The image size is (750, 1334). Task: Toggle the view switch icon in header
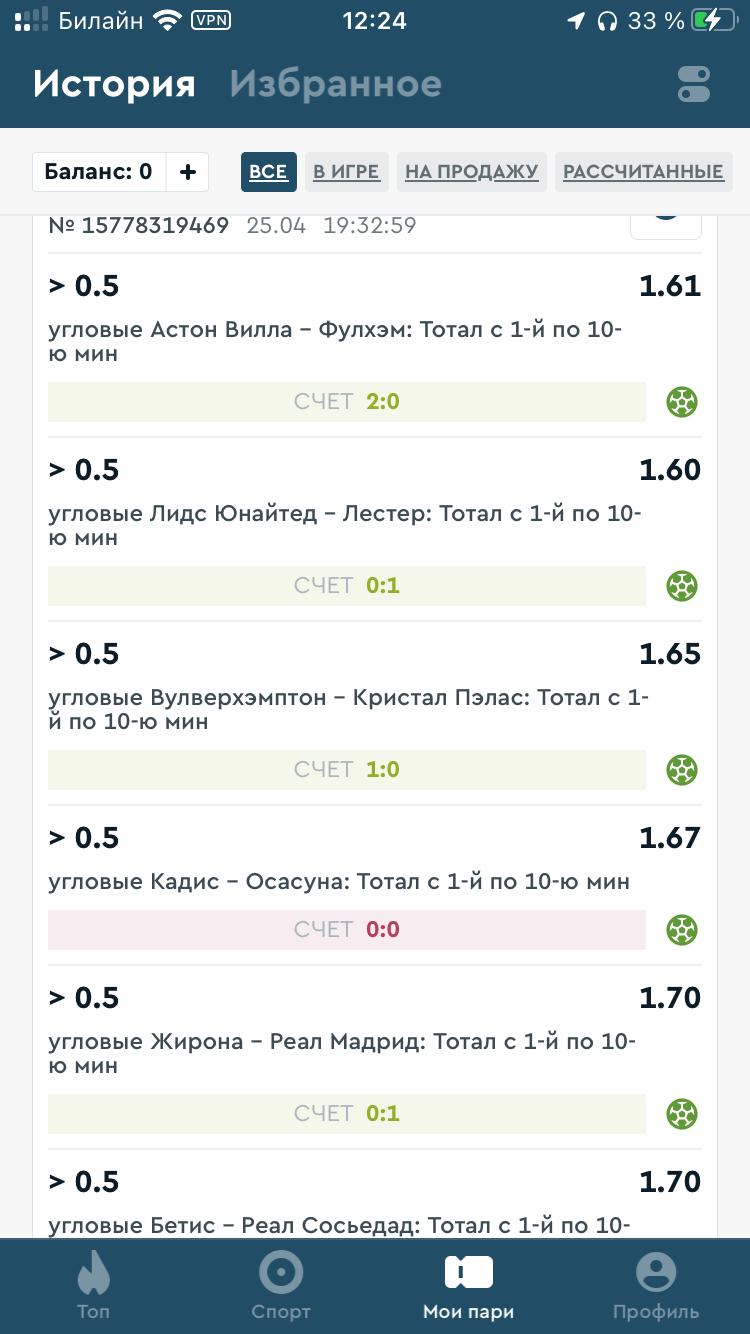[x=693, y=84]
